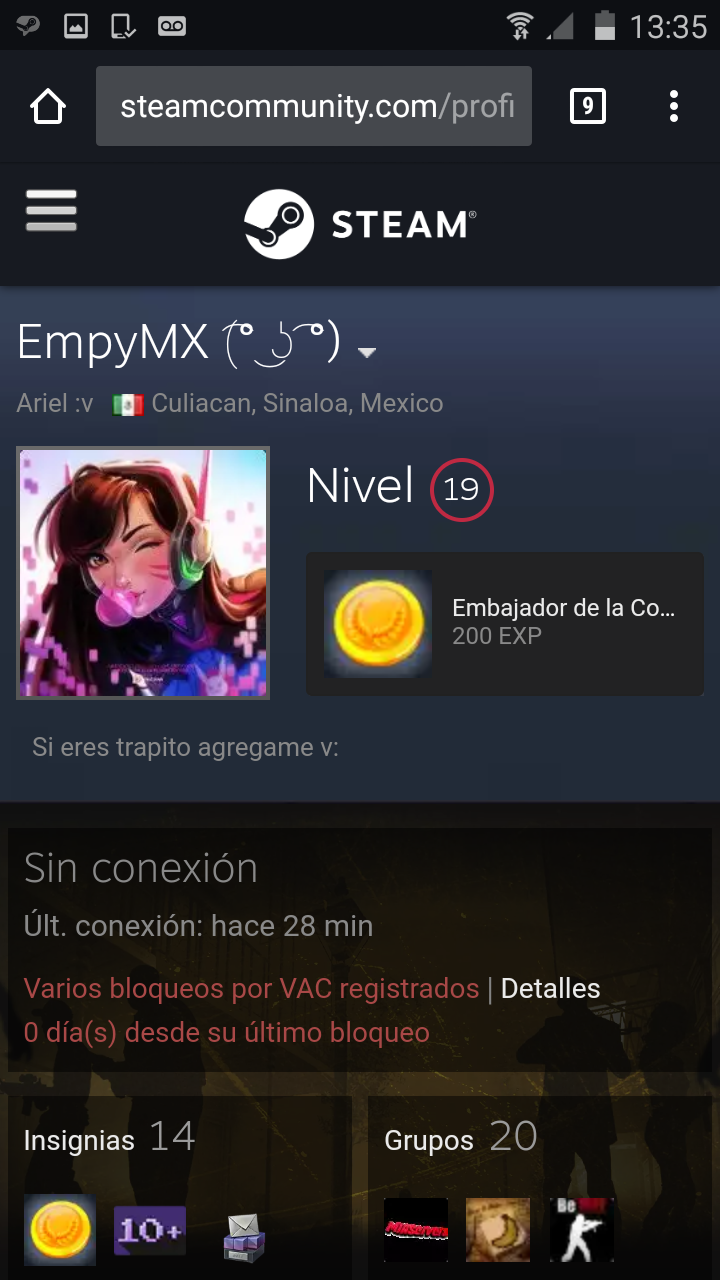
Task: Open the Counter-Strike group icon
Action: click(582, 1230)
